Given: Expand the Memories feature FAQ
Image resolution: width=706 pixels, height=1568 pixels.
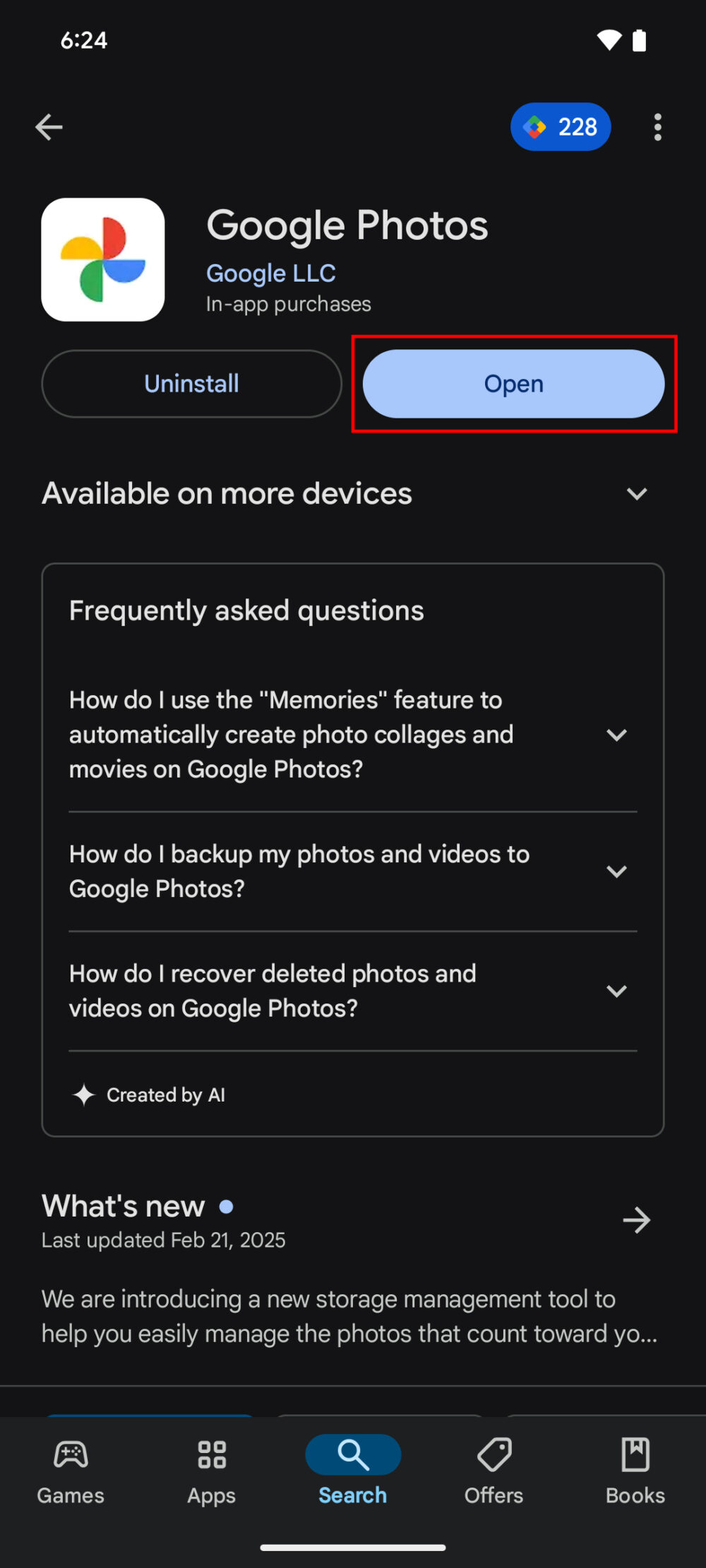Looking at the screenshot, I should (617, 735).
